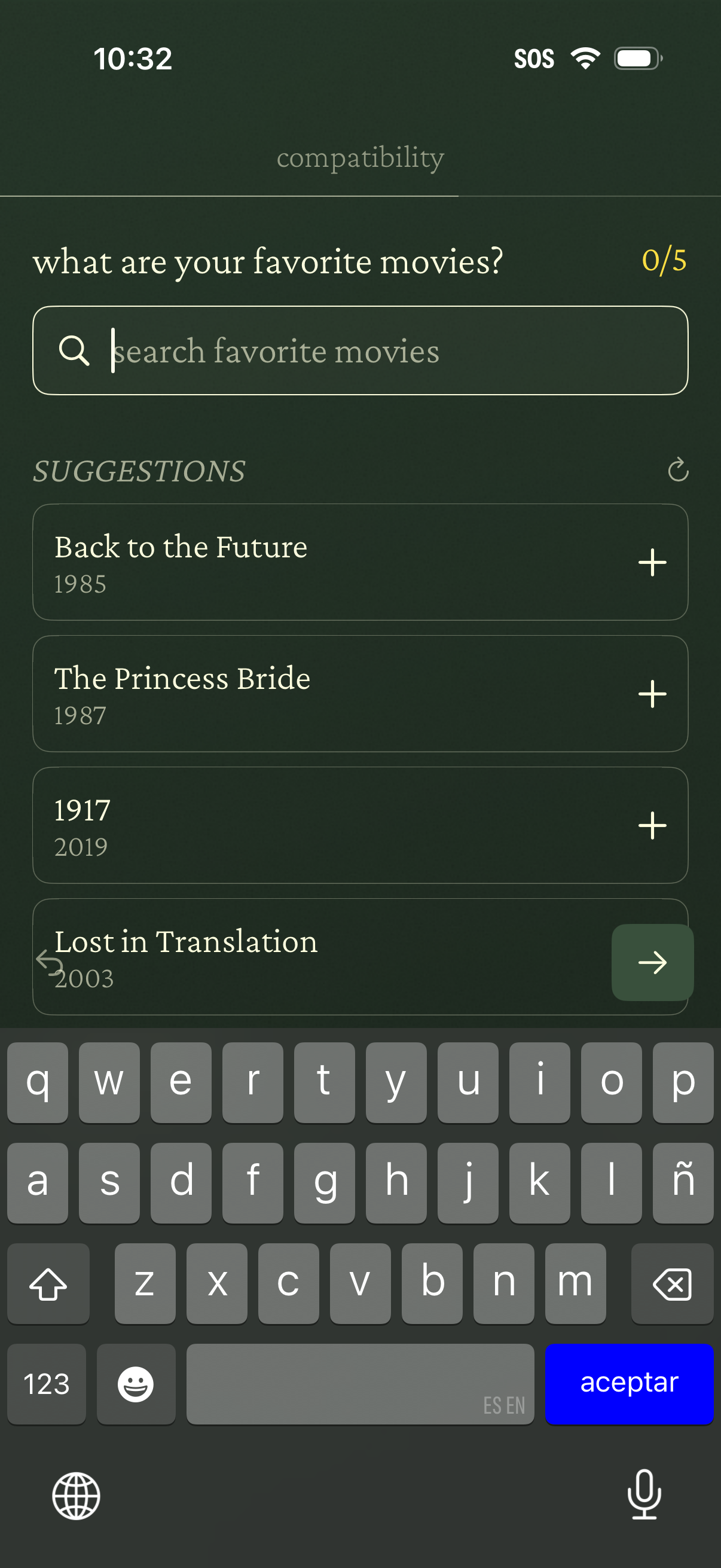Viewport: 721px width, 1568px height.
Task: Start dictation with the microphone key
Action: 644,1494
